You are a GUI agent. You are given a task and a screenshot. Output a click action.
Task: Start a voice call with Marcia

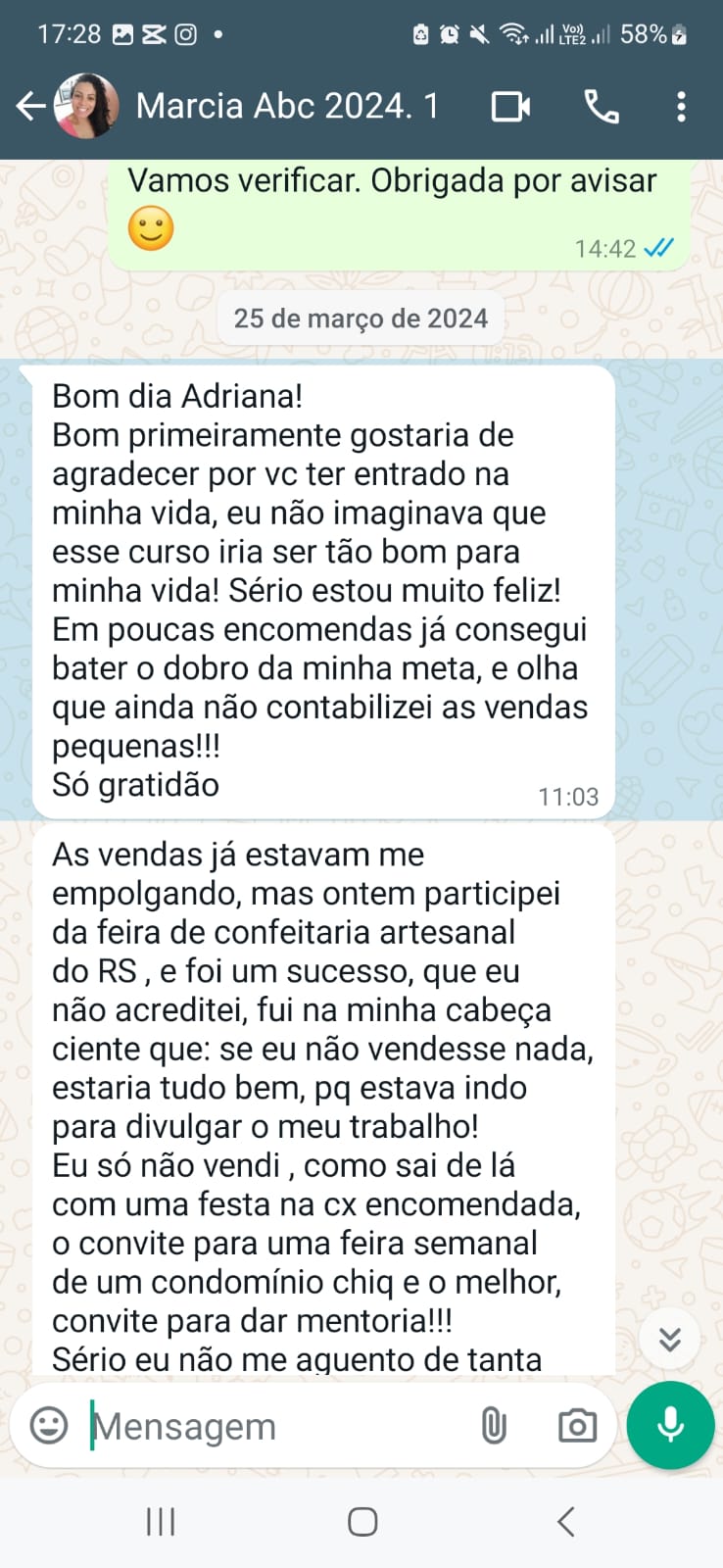(602, 106)
